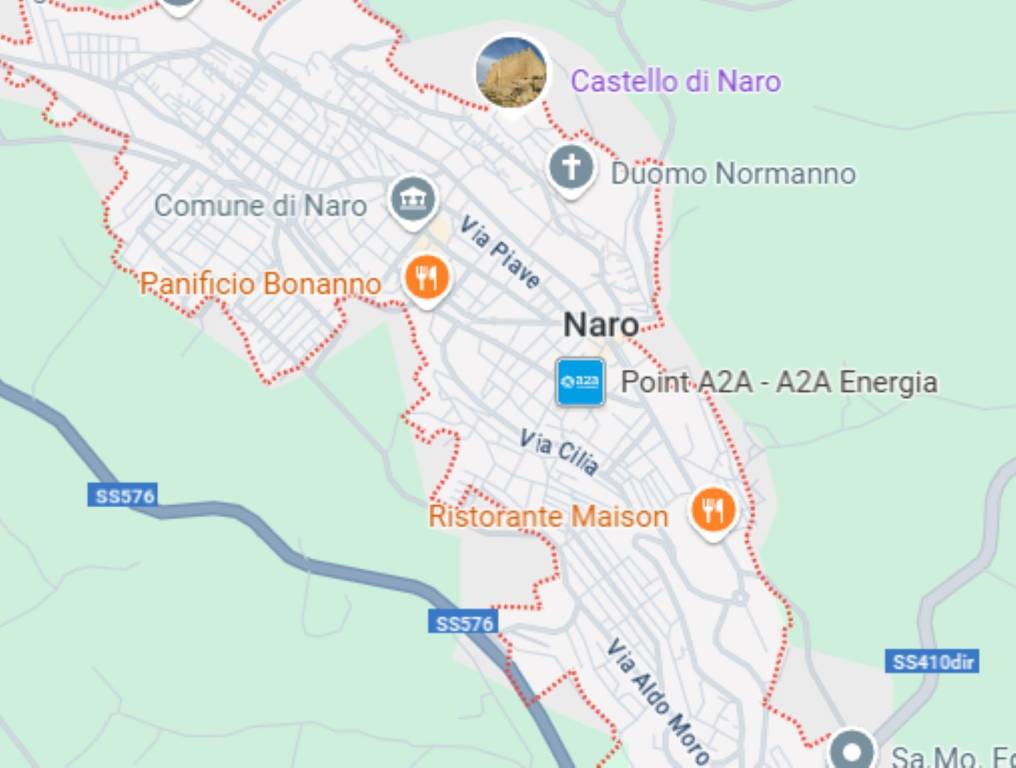Screen dimensions: 1016x768
Task: Select the Point A2A - A2A Energia marker
Action: 580,381
